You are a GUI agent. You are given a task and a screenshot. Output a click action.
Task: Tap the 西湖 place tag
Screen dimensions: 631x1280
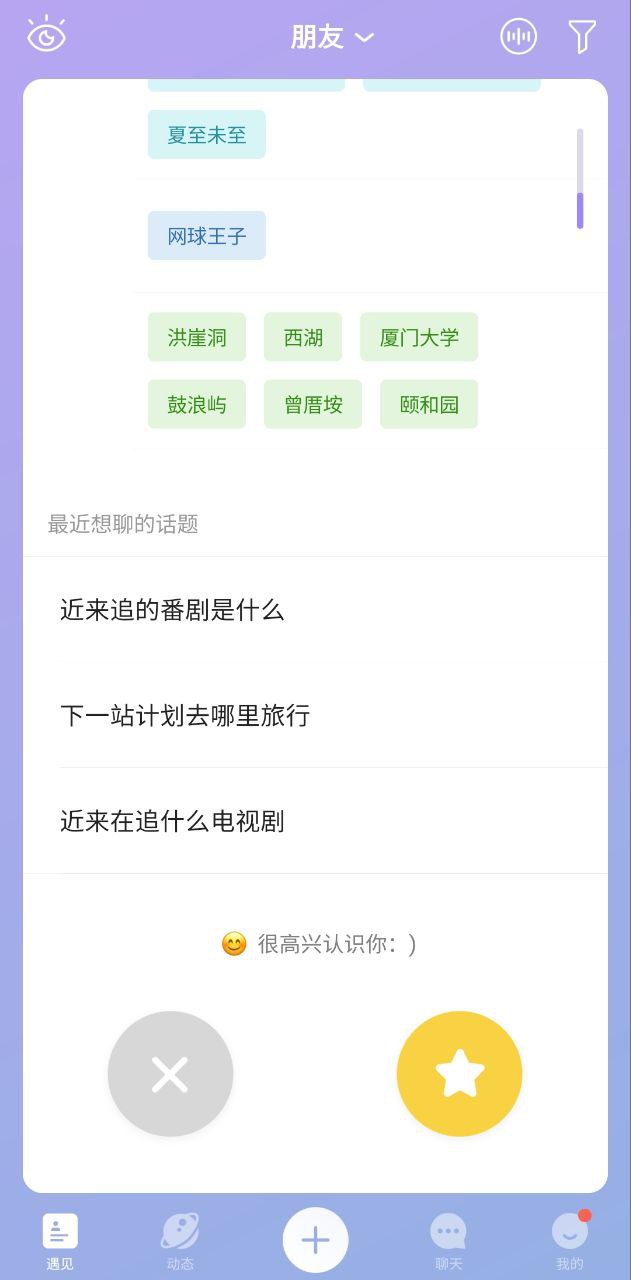[303, 337]
